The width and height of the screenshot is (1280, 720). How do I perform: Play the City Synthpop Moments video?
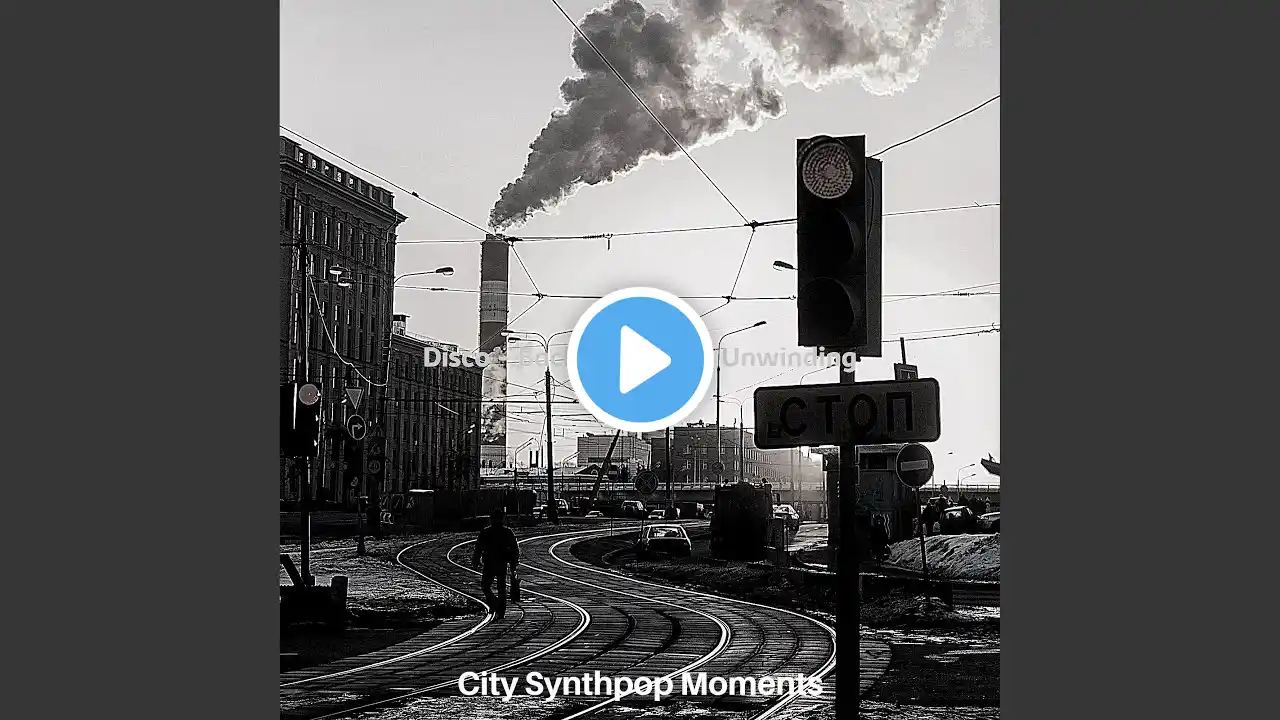tap(640, 360)
